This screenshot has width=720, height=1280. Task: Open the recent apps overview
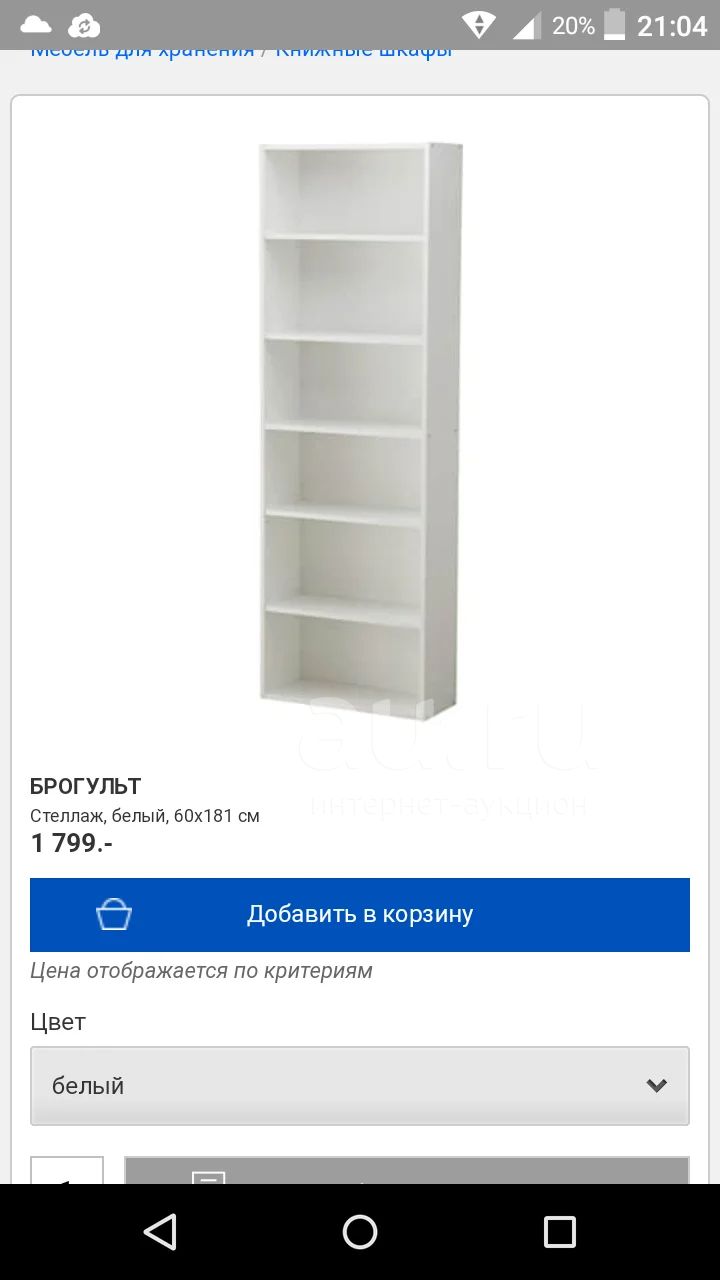[560, 1232]
